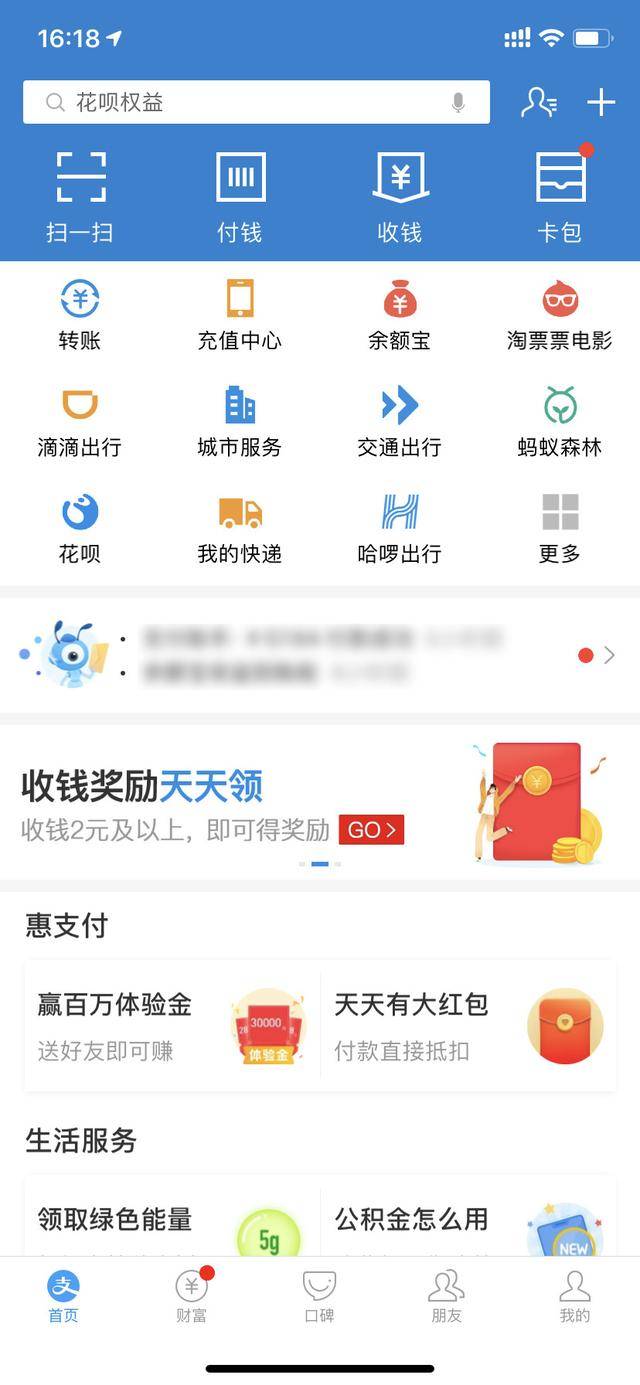
Task: Switch to the 财富 tab
Action: [191, 1296]
